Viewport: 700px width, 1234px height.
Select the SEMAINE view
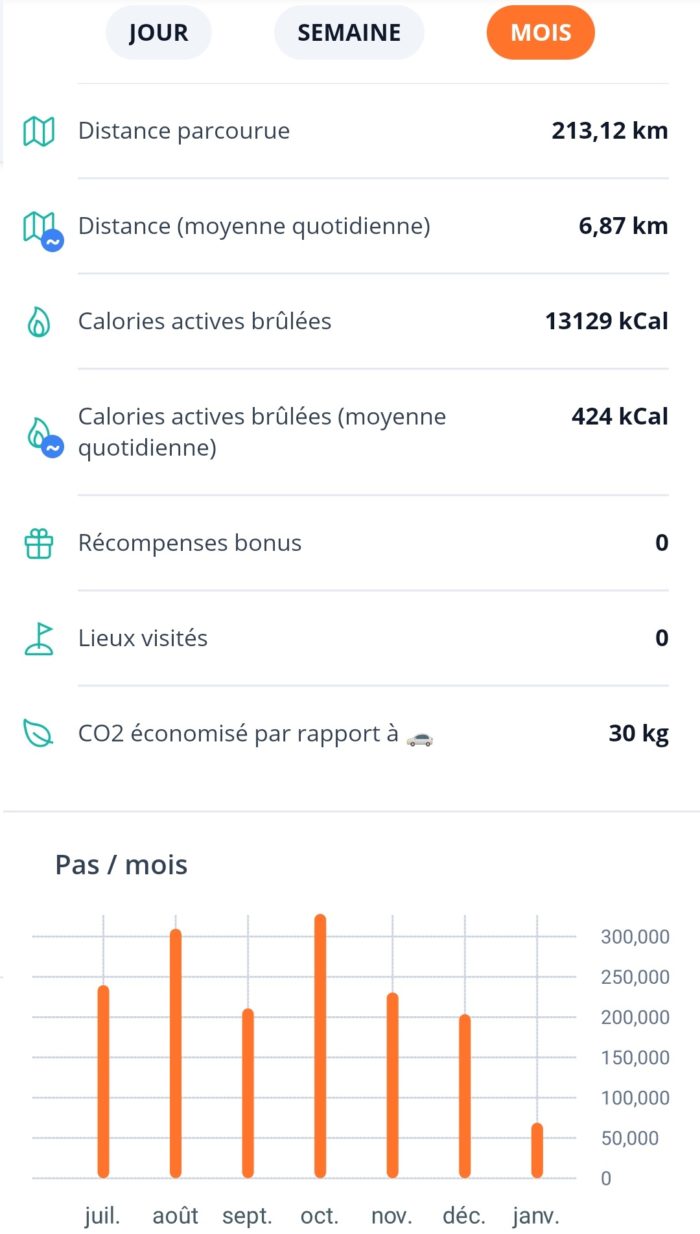[349, 33]
